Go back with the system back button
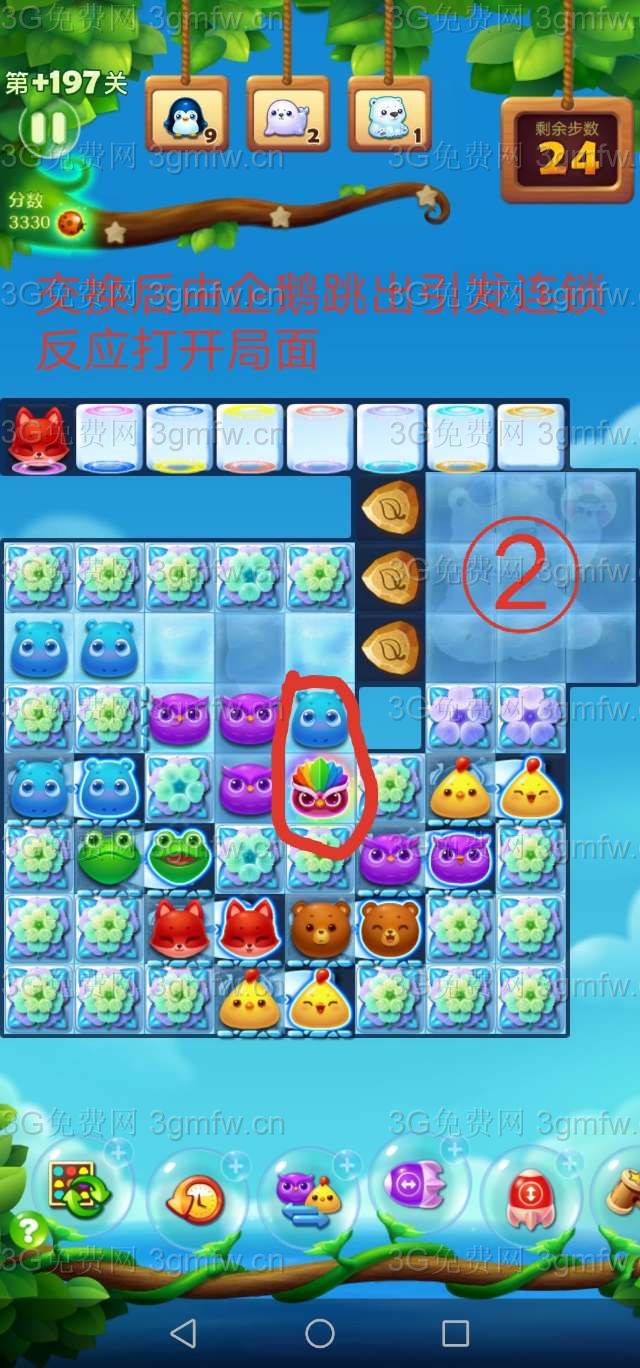This screenshot has height=1368, width=640. point(183,1332)
